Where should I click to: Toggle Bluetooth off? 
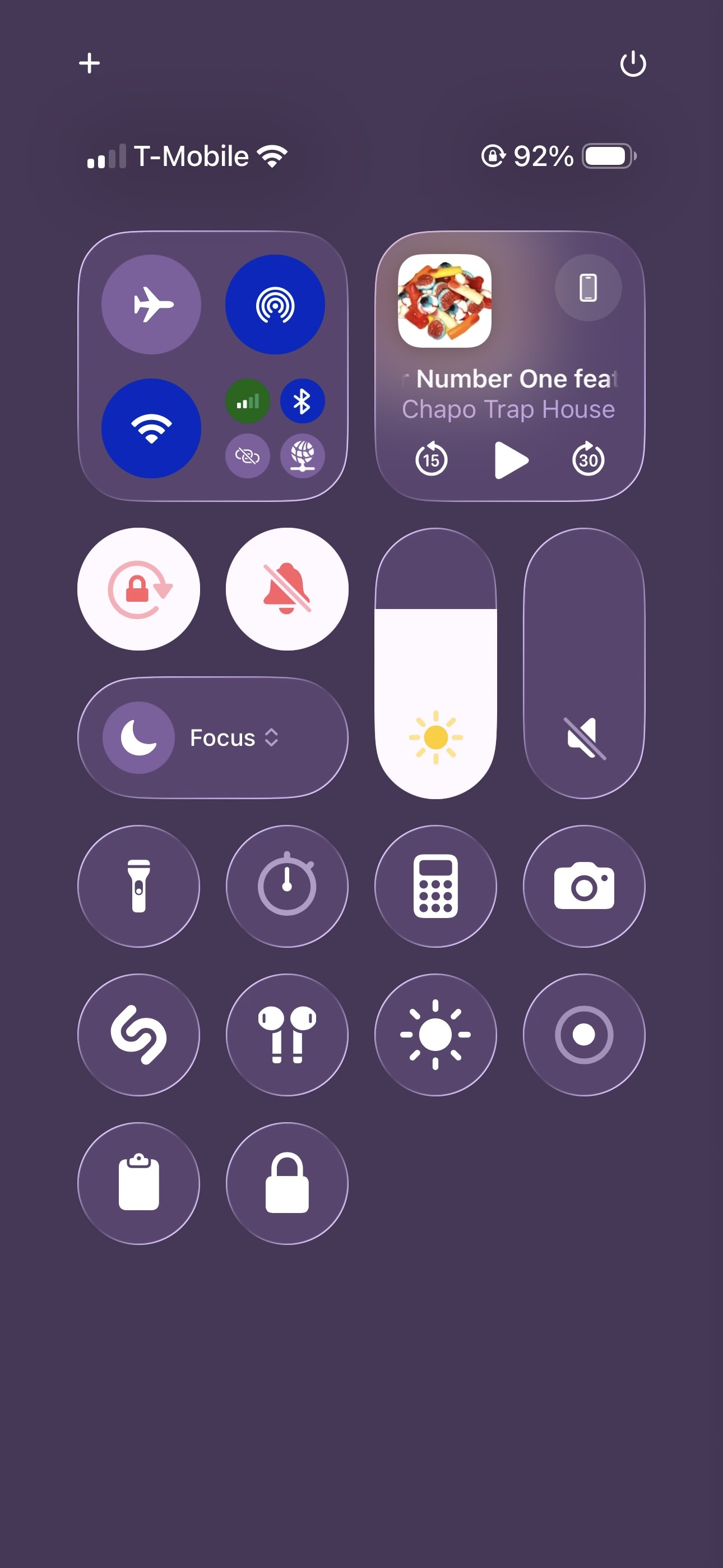point(303,402)
